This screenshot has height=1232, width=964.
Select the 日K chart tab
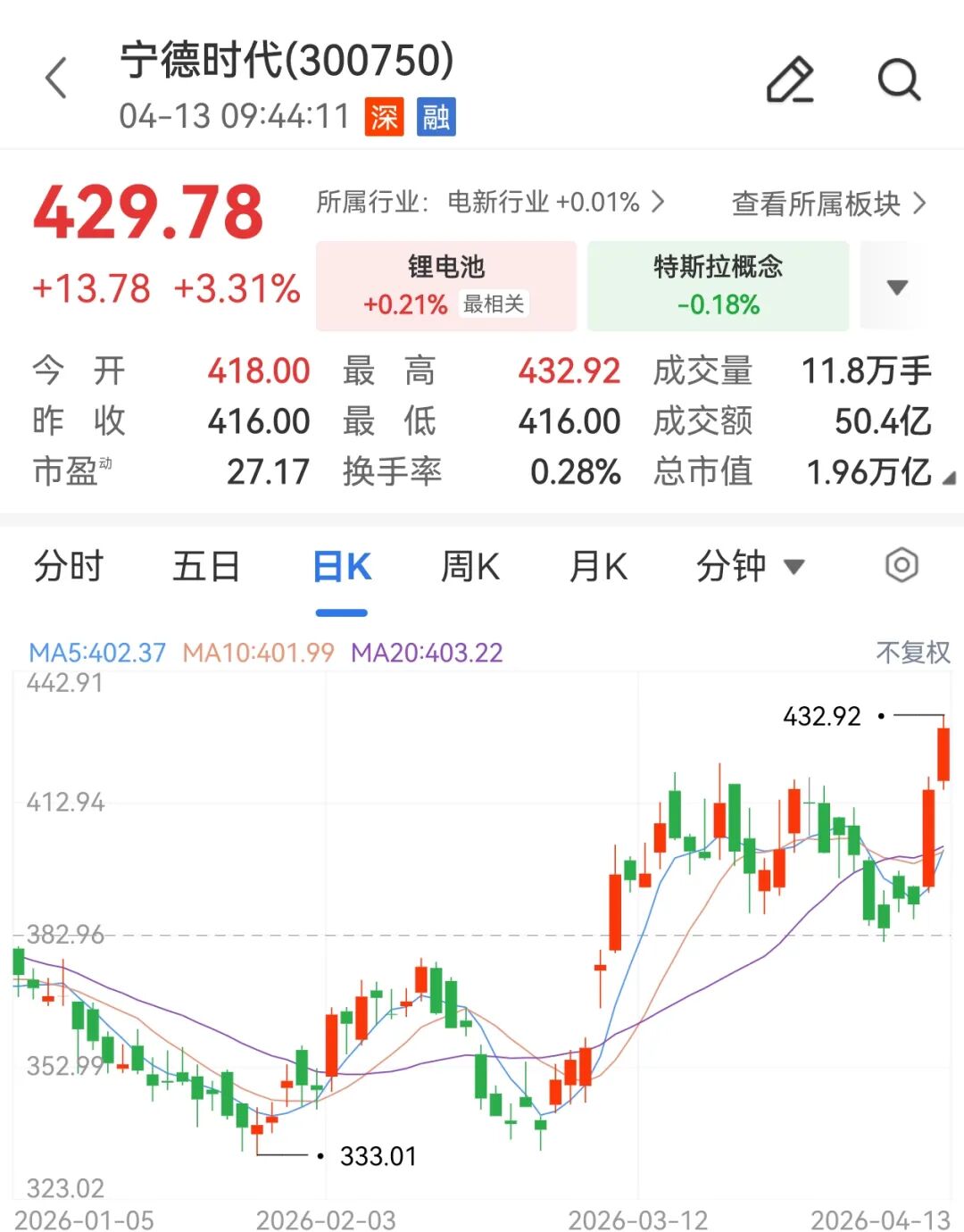pyautogui.click(x=341, y=568)
